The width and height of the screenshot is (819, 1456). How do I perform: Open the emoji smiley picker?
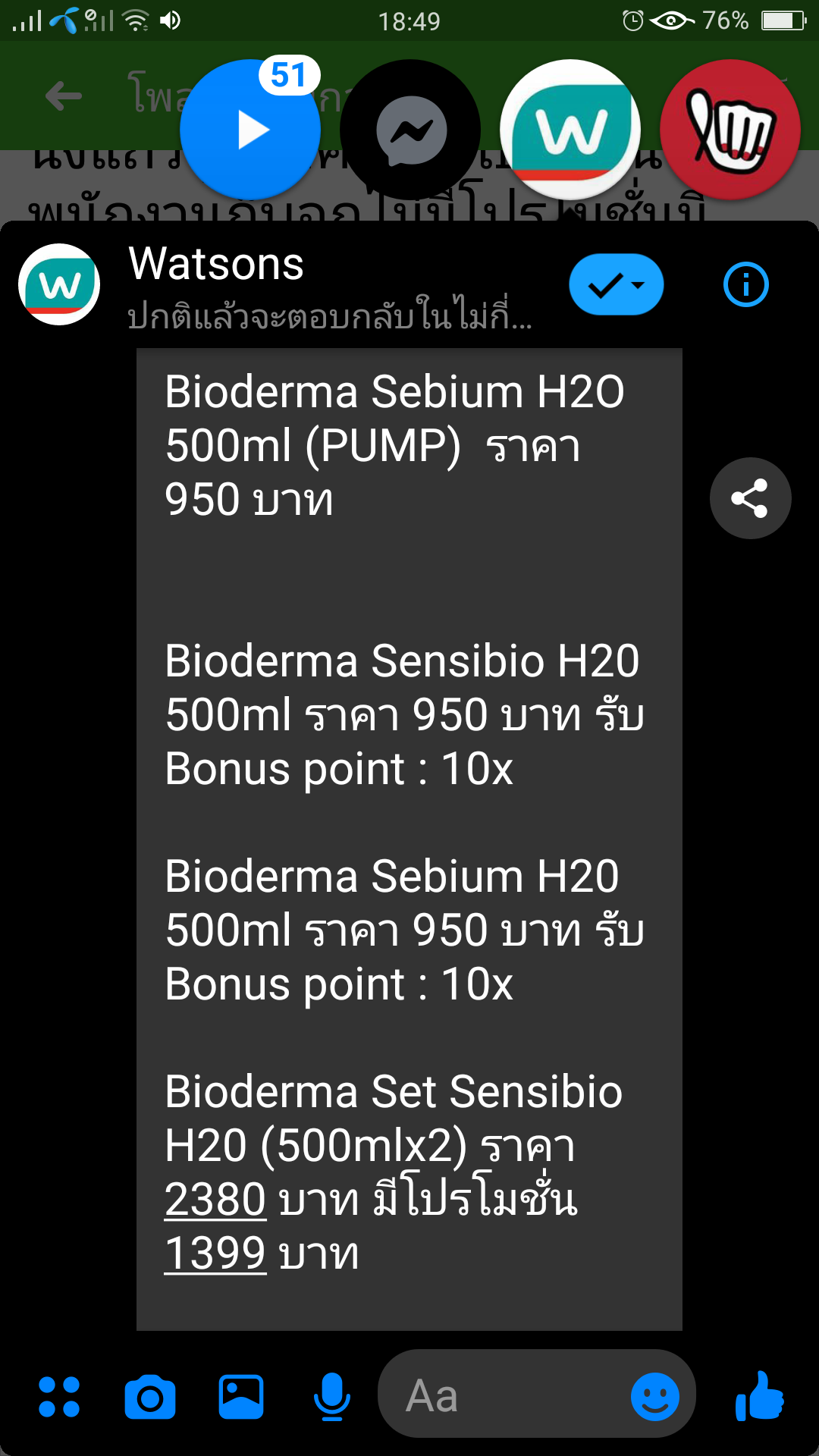click(655, 1397)
